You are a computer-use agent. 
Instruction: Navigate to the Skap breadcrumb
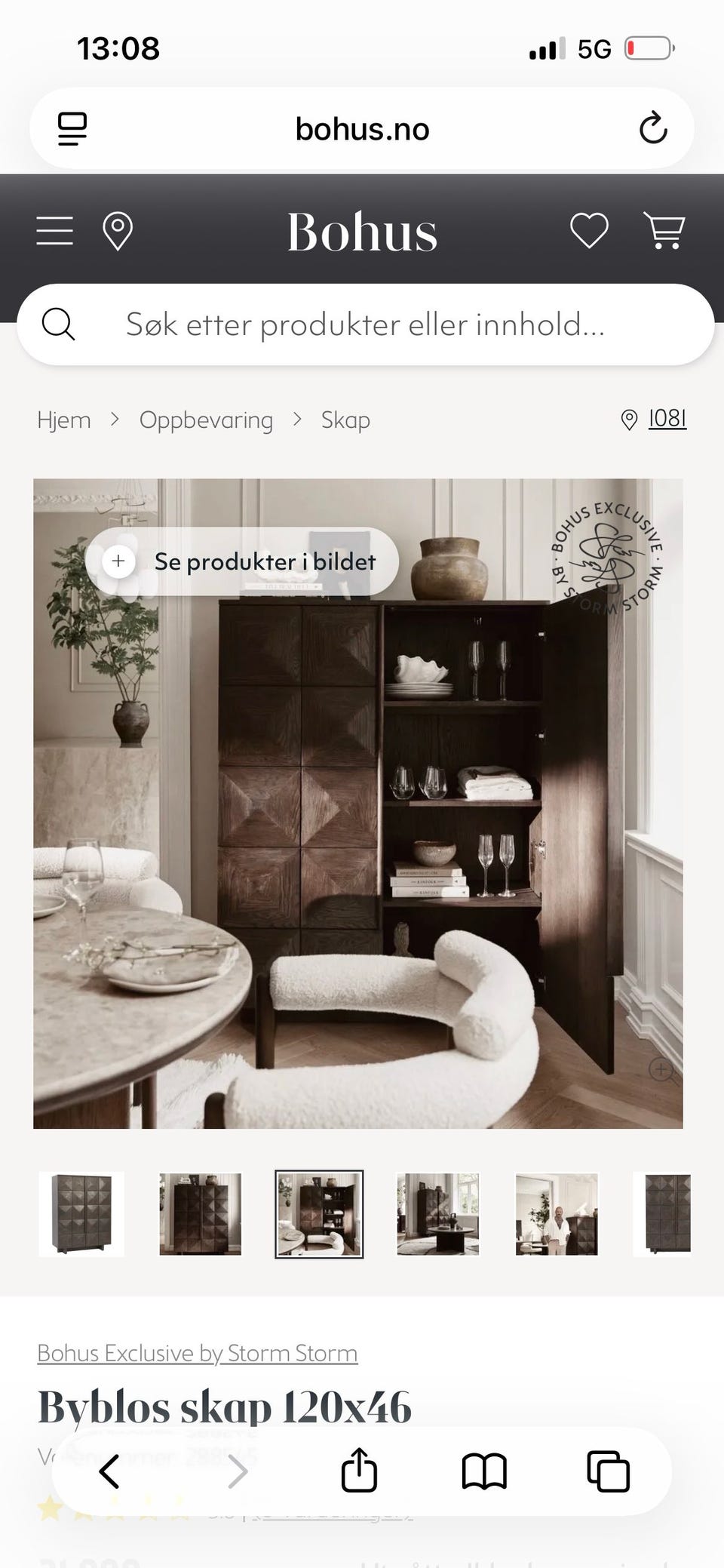[x=345, y=420]
